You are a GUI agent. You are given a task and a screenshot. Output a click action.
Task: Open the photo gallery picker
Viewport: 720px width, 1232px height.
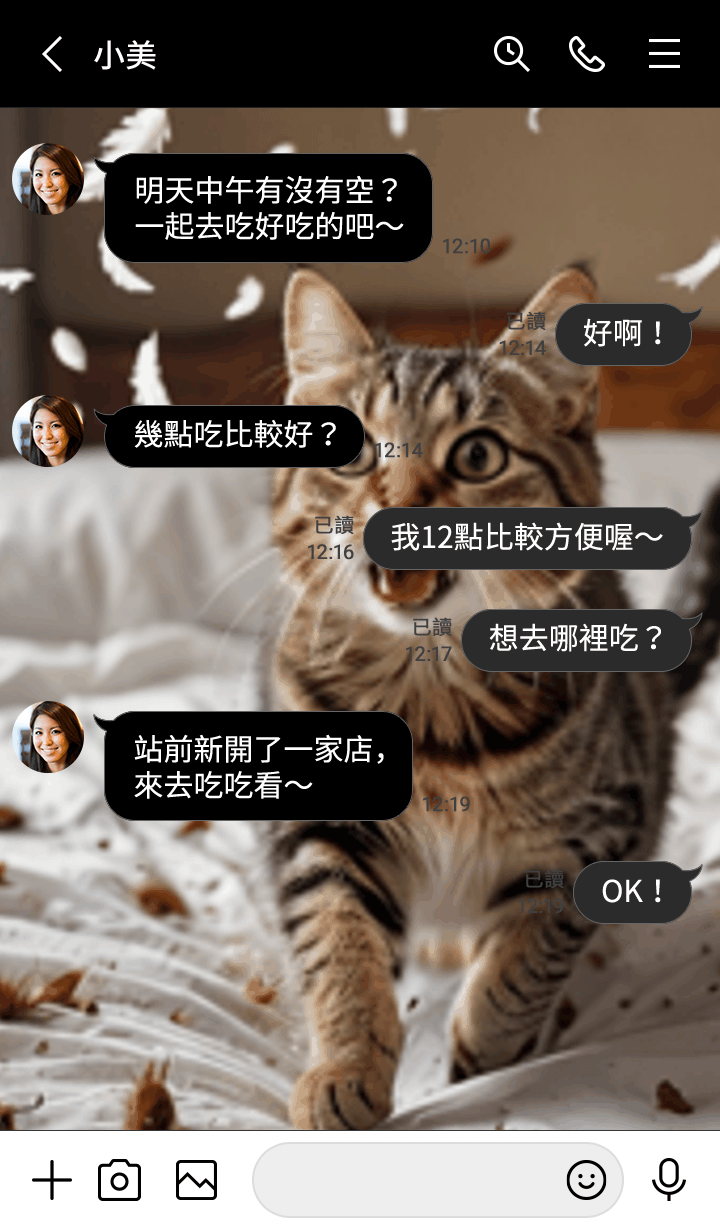(x=196, y=1181)
